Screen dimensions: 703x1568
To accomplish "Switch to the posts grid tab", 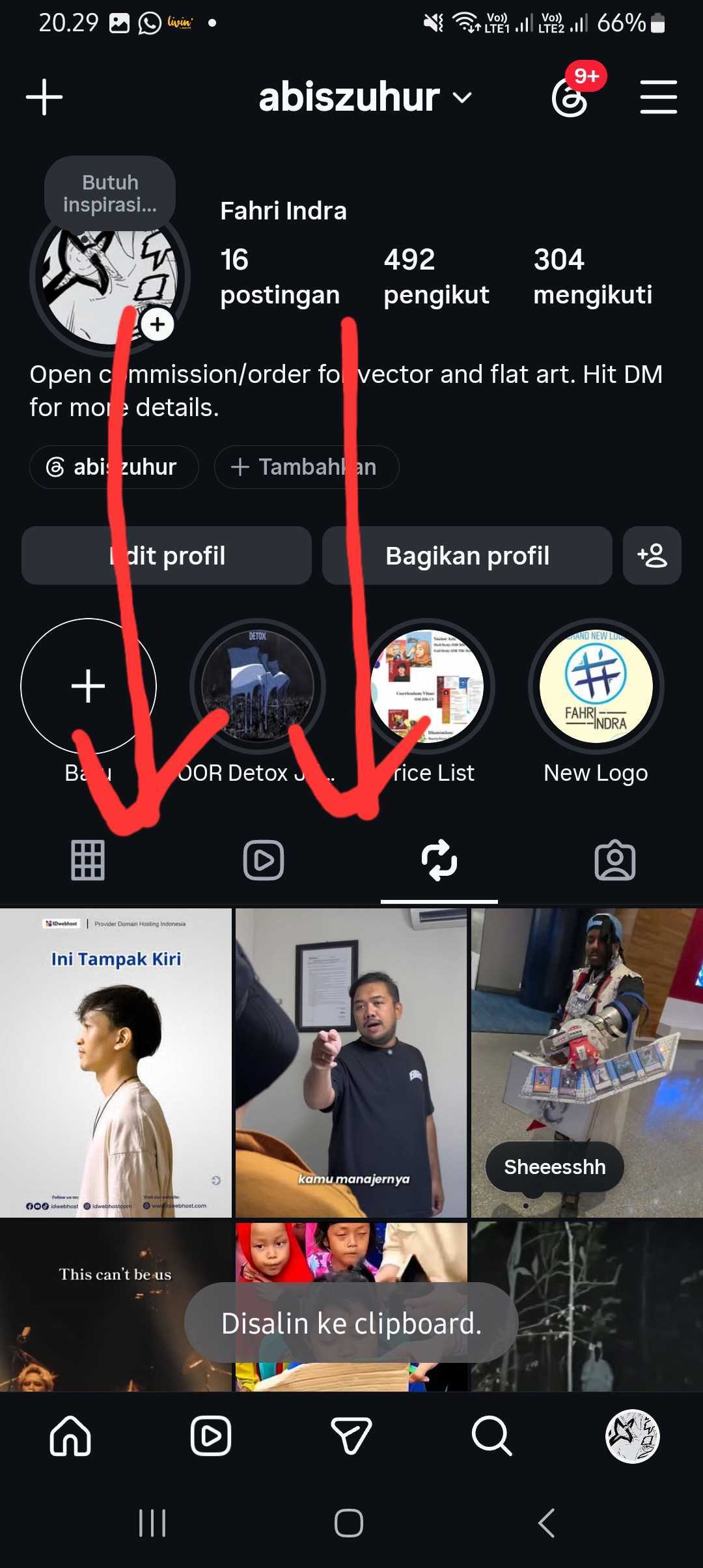I will click(88, 860).
